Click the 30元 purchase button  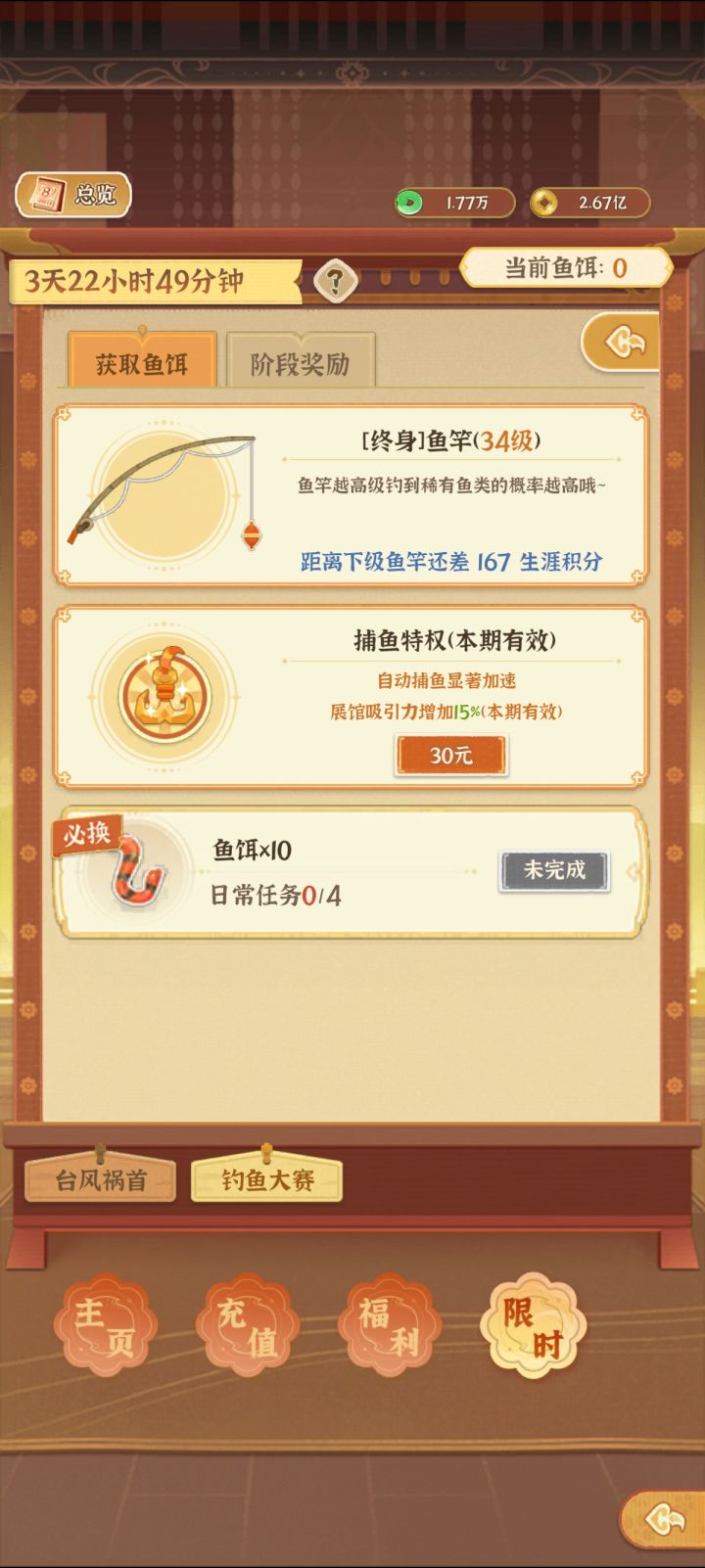tap(450, 756)
